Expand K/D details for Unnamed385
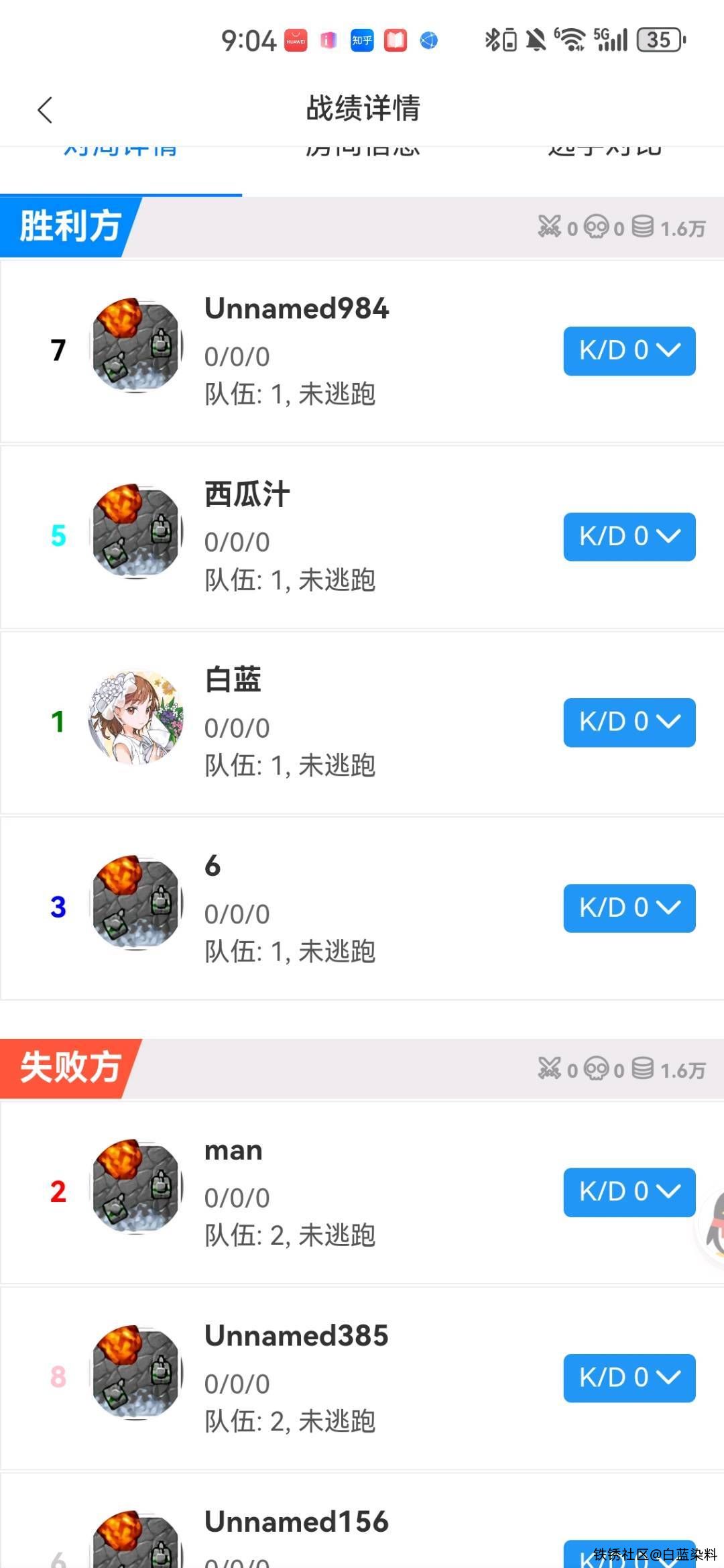 click(629, 1378)
